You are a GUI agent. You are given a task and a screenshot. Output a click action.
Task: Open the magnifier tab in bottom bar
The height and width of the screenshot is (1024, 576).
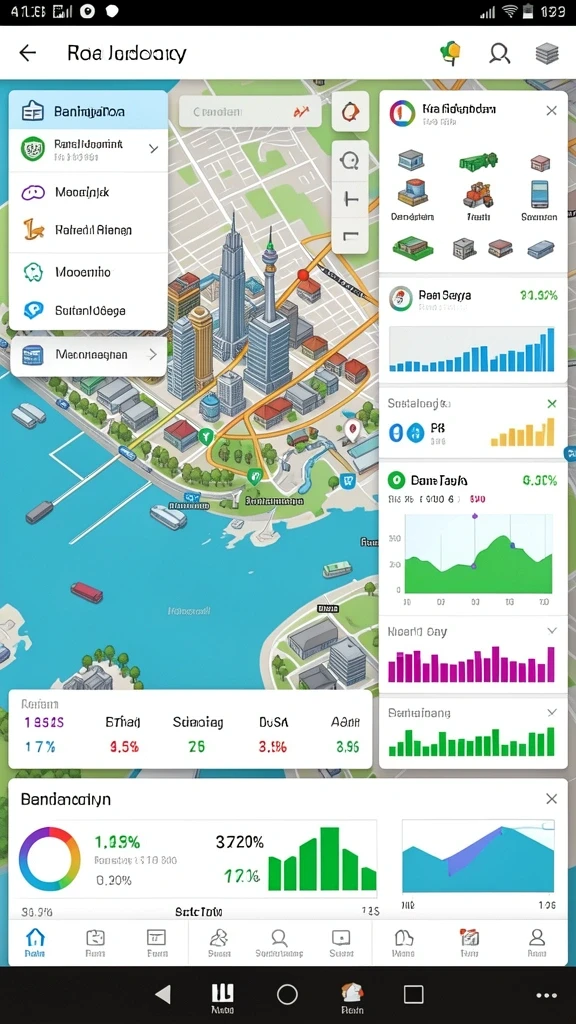click(279, 942)
